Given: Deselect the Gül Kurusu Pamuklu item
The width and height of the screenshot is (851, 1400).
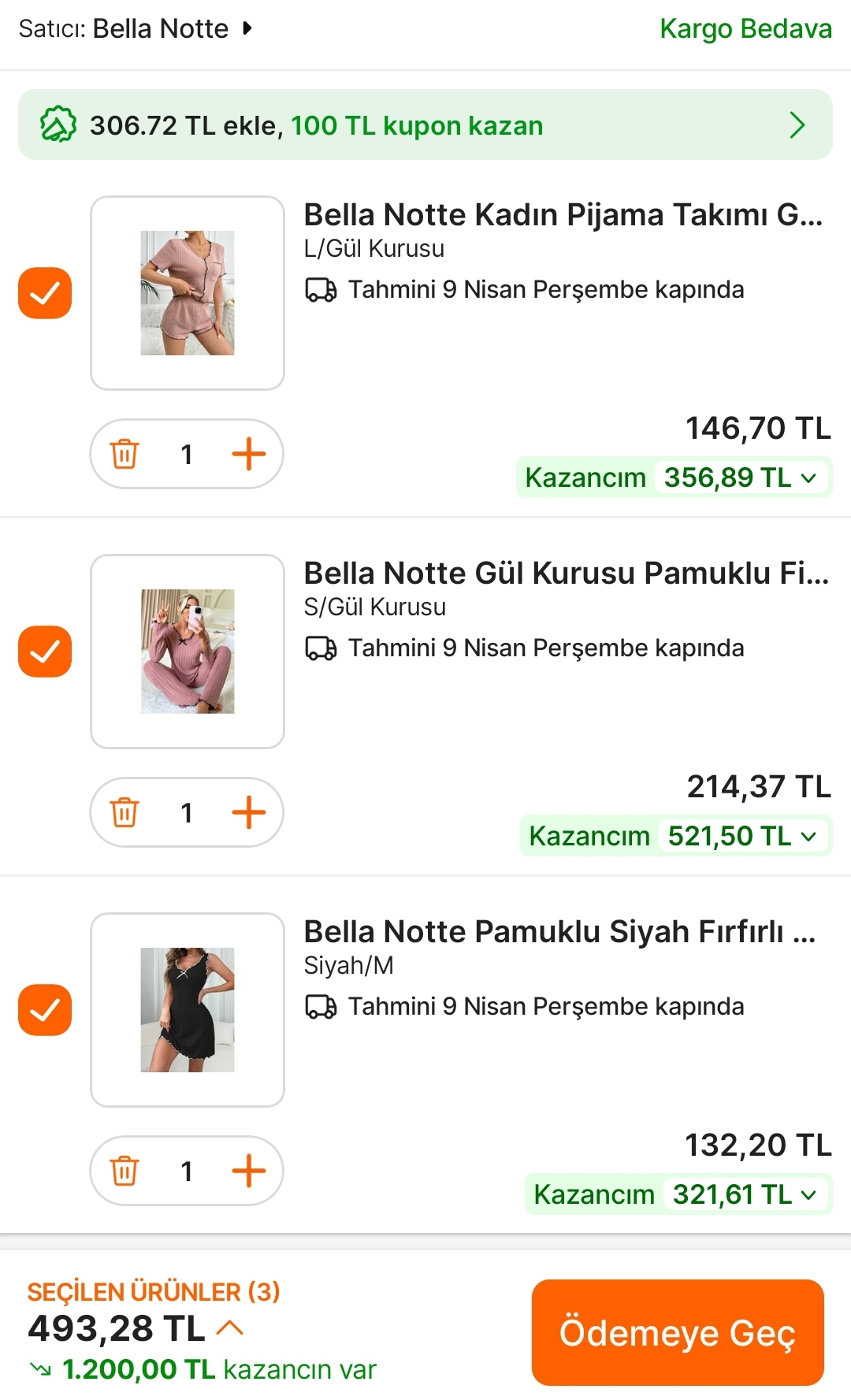Looking at the screenshot, I should 45,652.
